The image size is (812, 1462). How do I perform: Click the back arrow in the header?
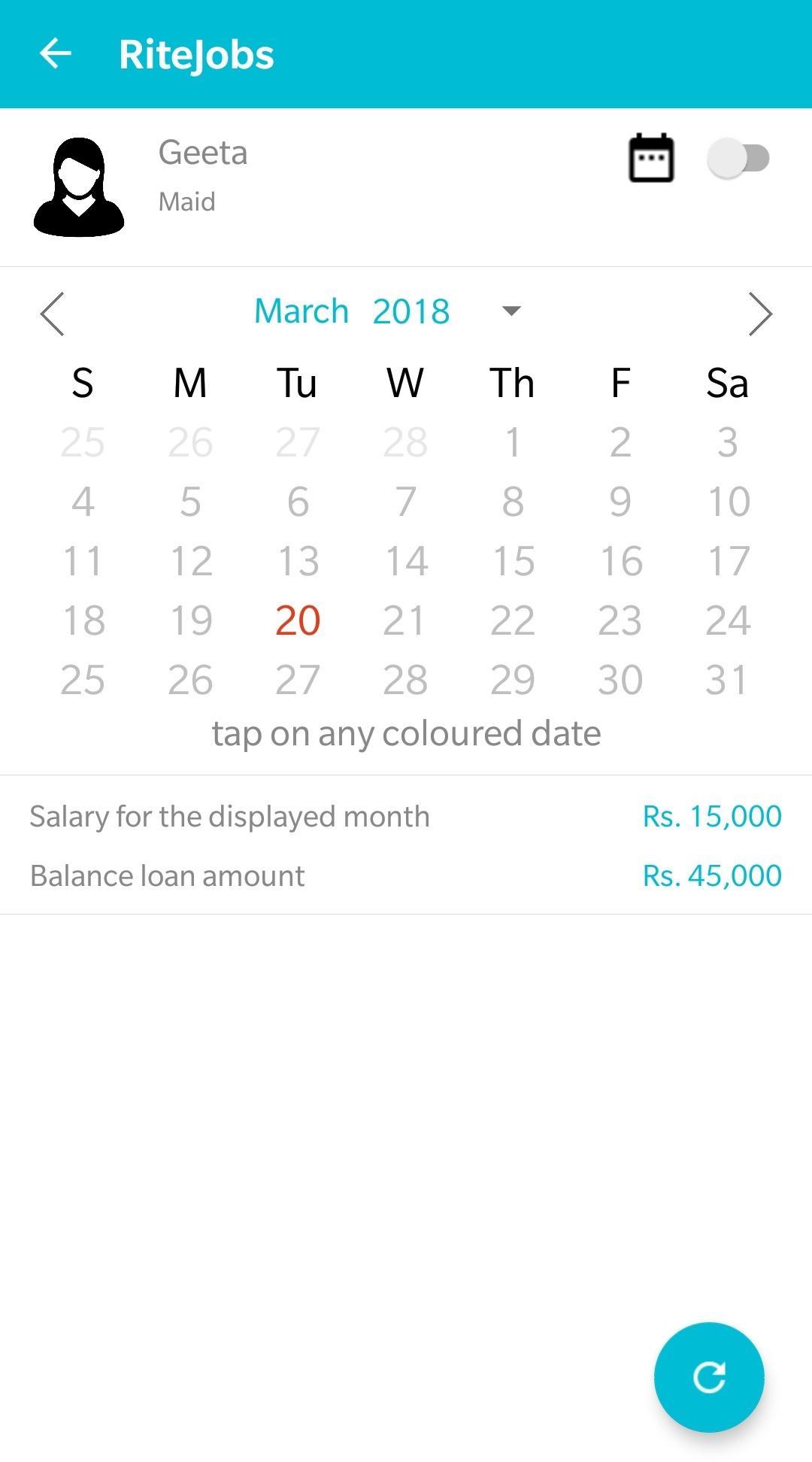point(56,53)
